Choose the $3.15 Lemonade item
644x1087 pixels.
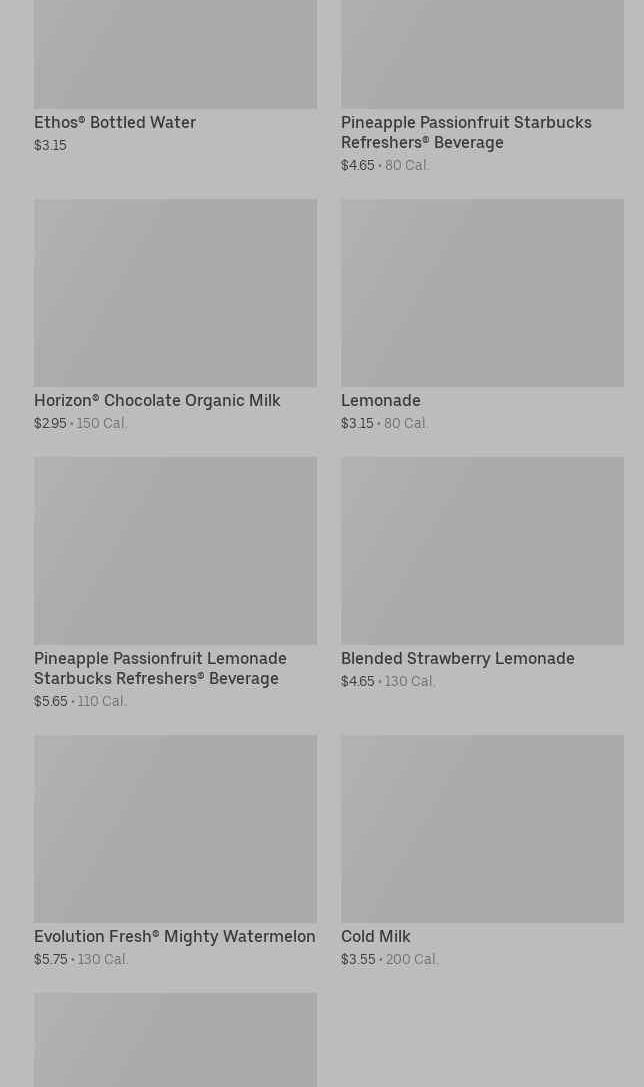(482, 315)
